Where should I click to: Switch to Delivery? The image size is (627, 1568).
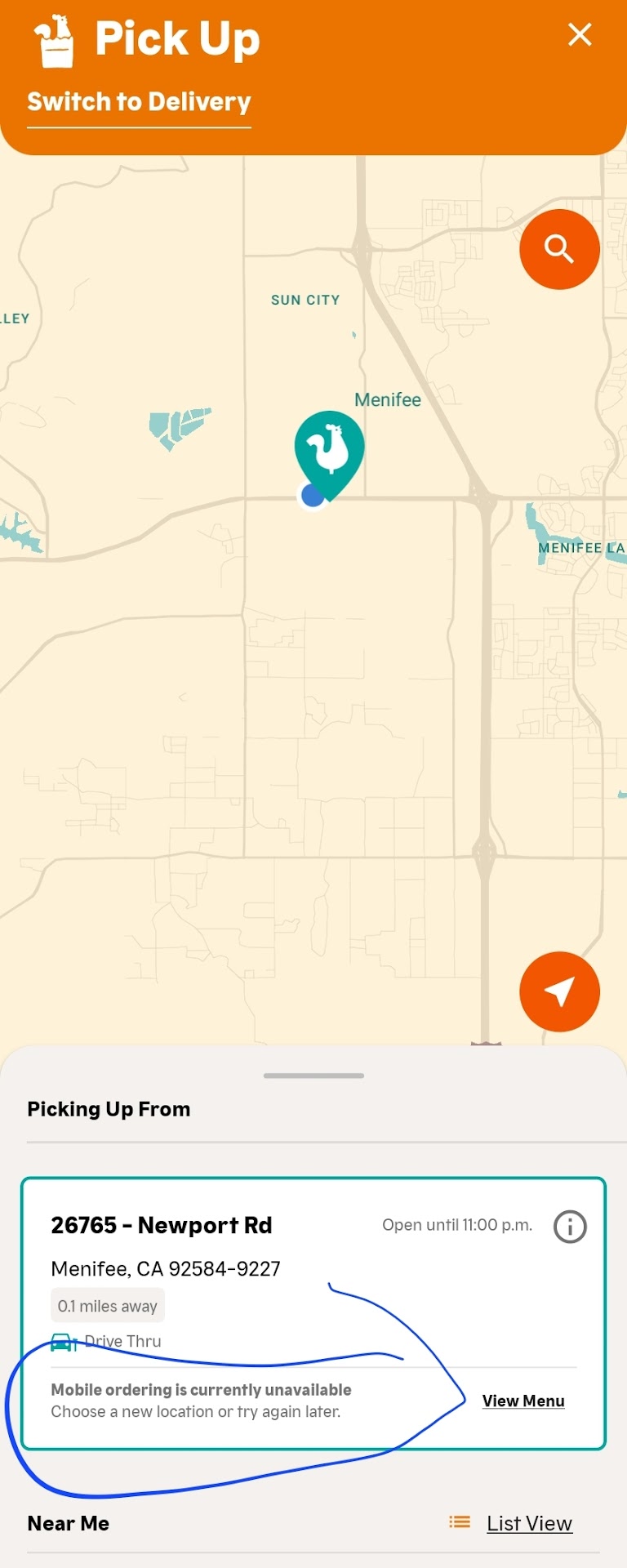click(139, 102)
